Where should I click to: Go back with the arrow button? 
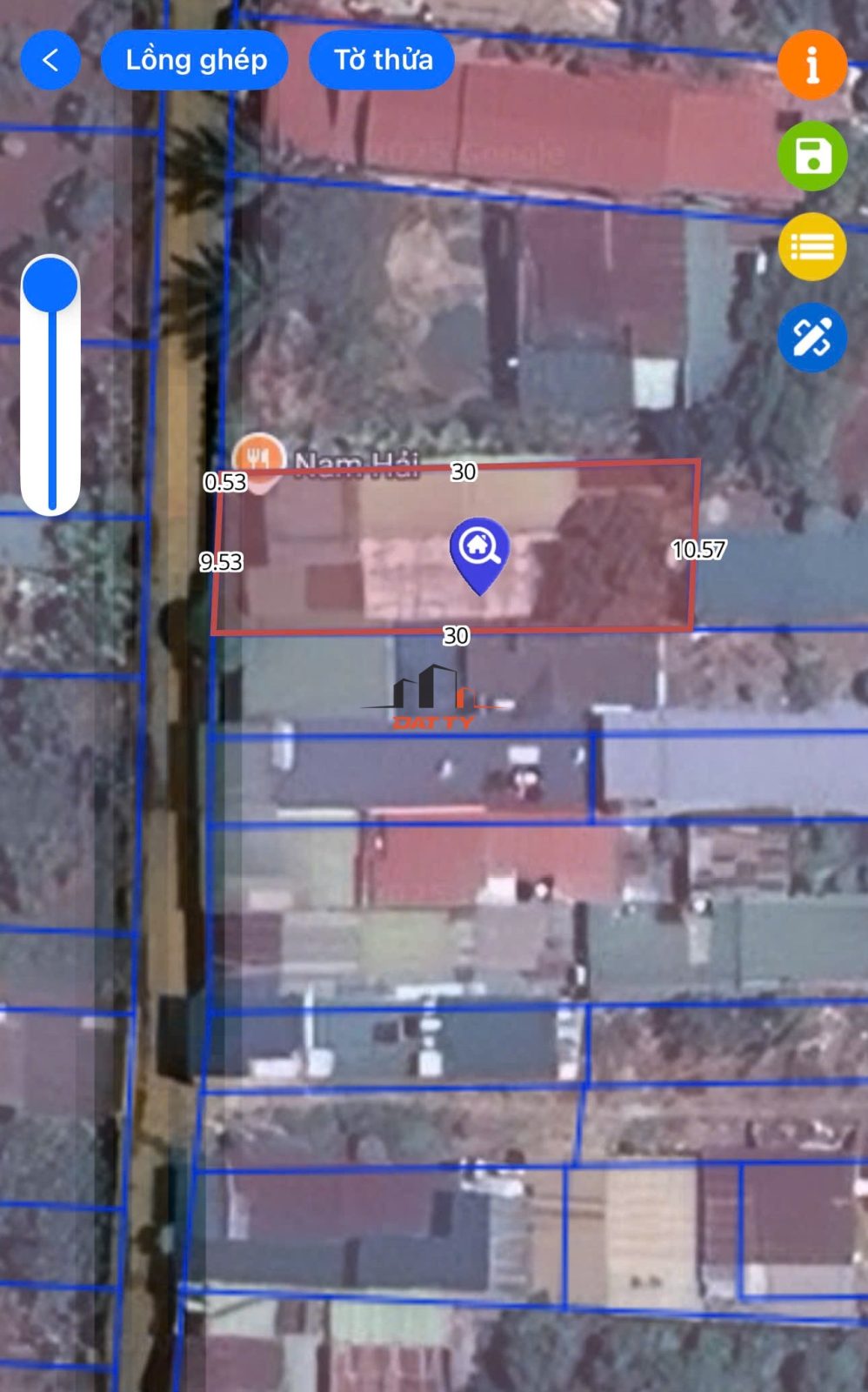[50, 60]
